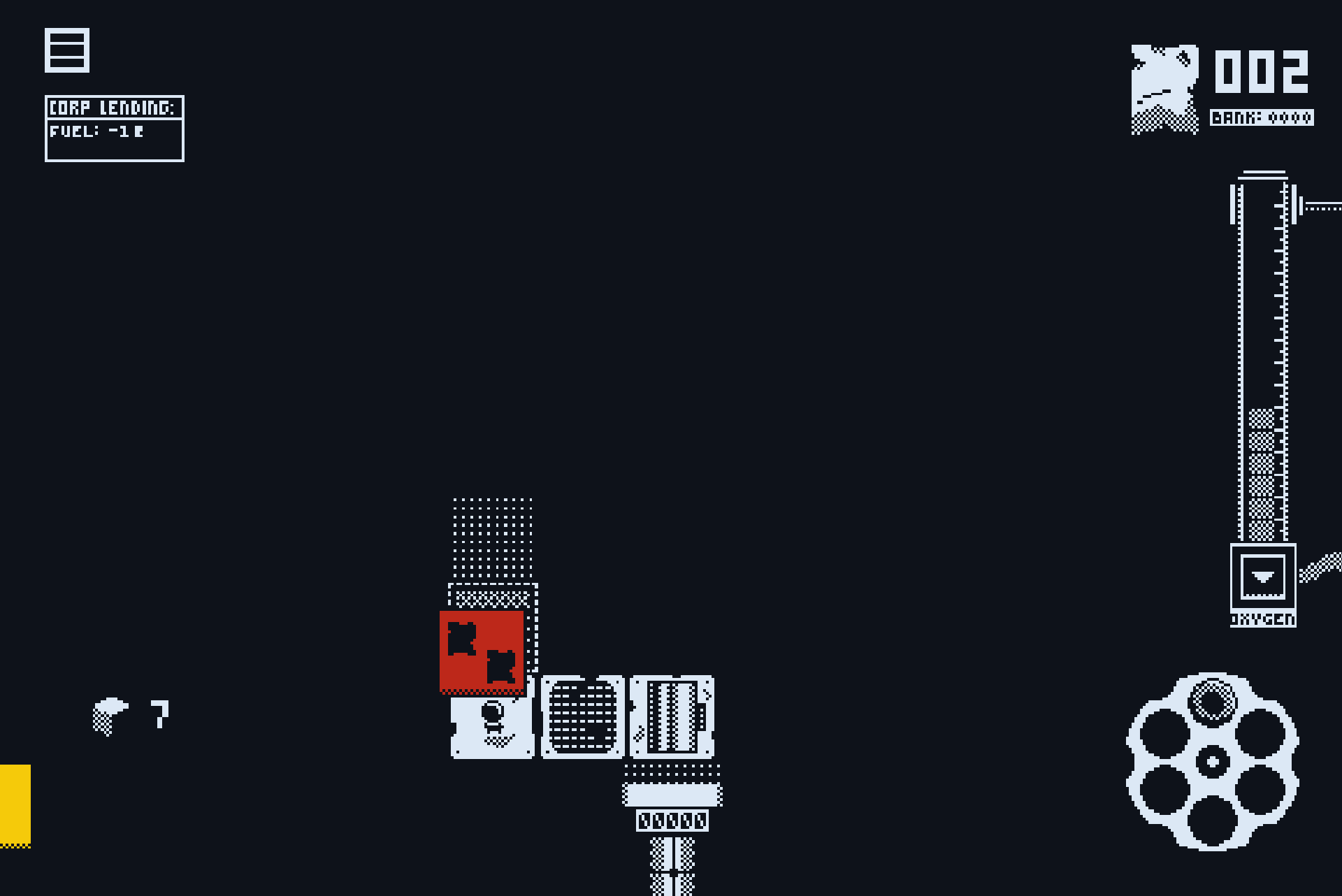This screenshot has width=1342, height=896.
Task: Tap the revolver cylinder
Action: coord(1212,761)
